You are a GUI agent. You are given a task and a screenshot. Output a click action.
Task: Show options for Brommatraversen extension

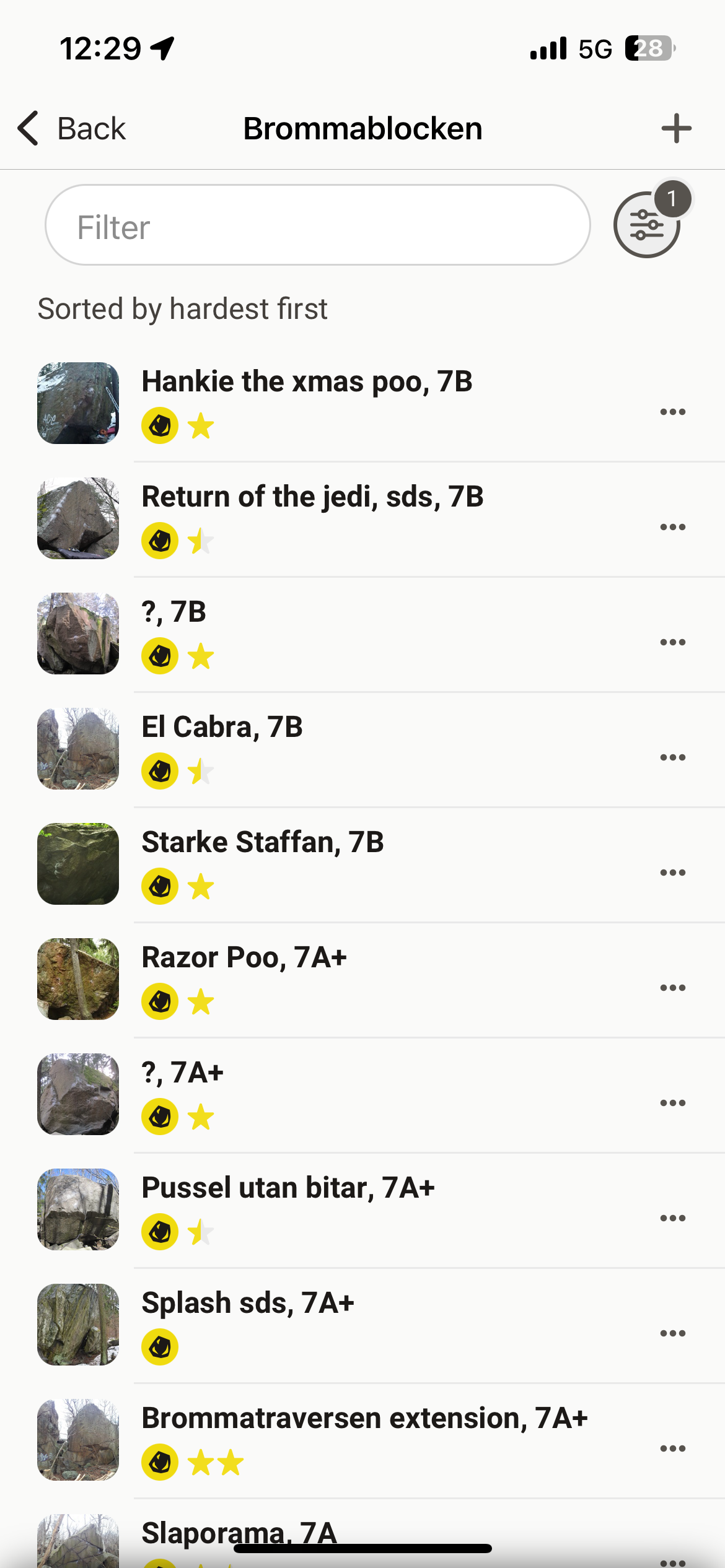(x=672, y=1448)
